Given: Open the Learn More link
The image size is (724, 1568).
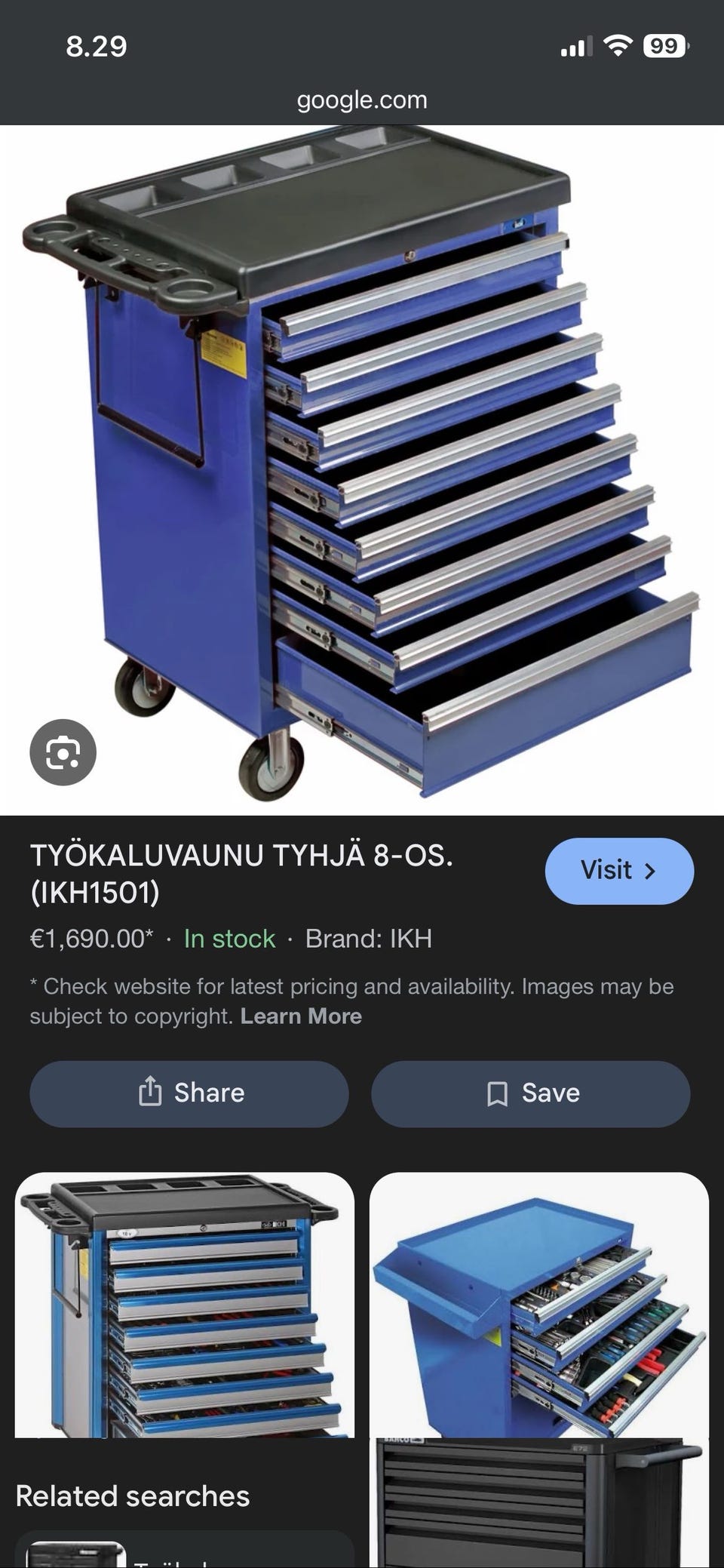Looking at the screenshot, I should click(x=301, y=1016).
